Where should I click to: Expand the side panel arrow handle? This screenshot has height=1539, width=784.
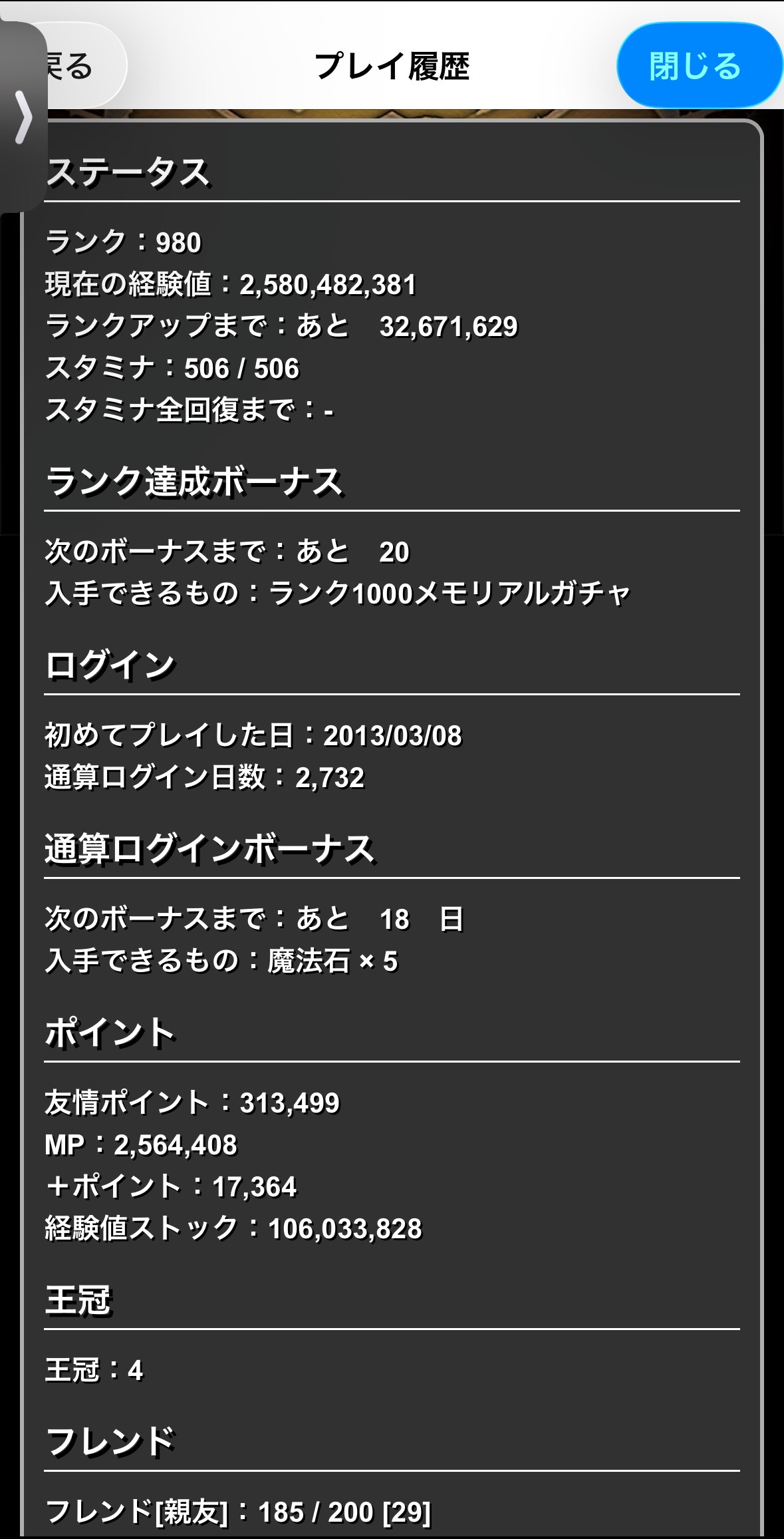pyautogui.click(x=23, y=118)
